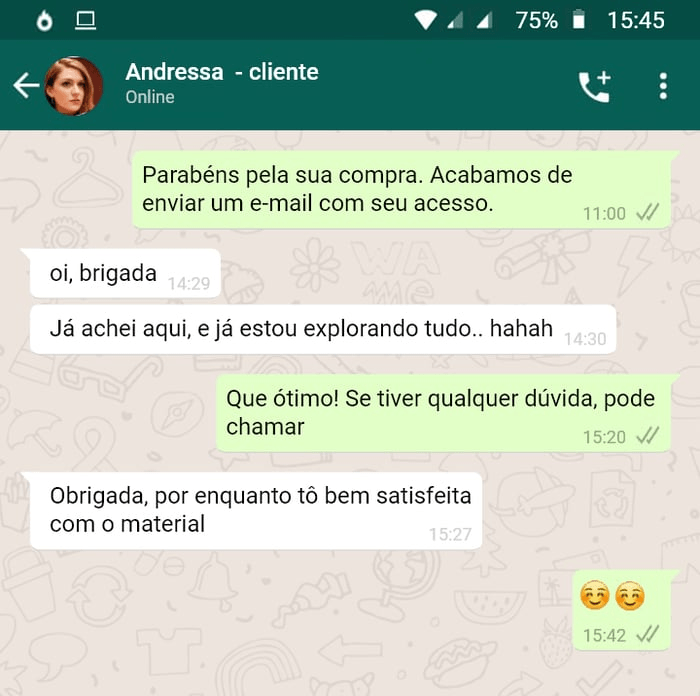700x696 pixels.
Task: Open Andressa's profile picture
Action: 74,86
